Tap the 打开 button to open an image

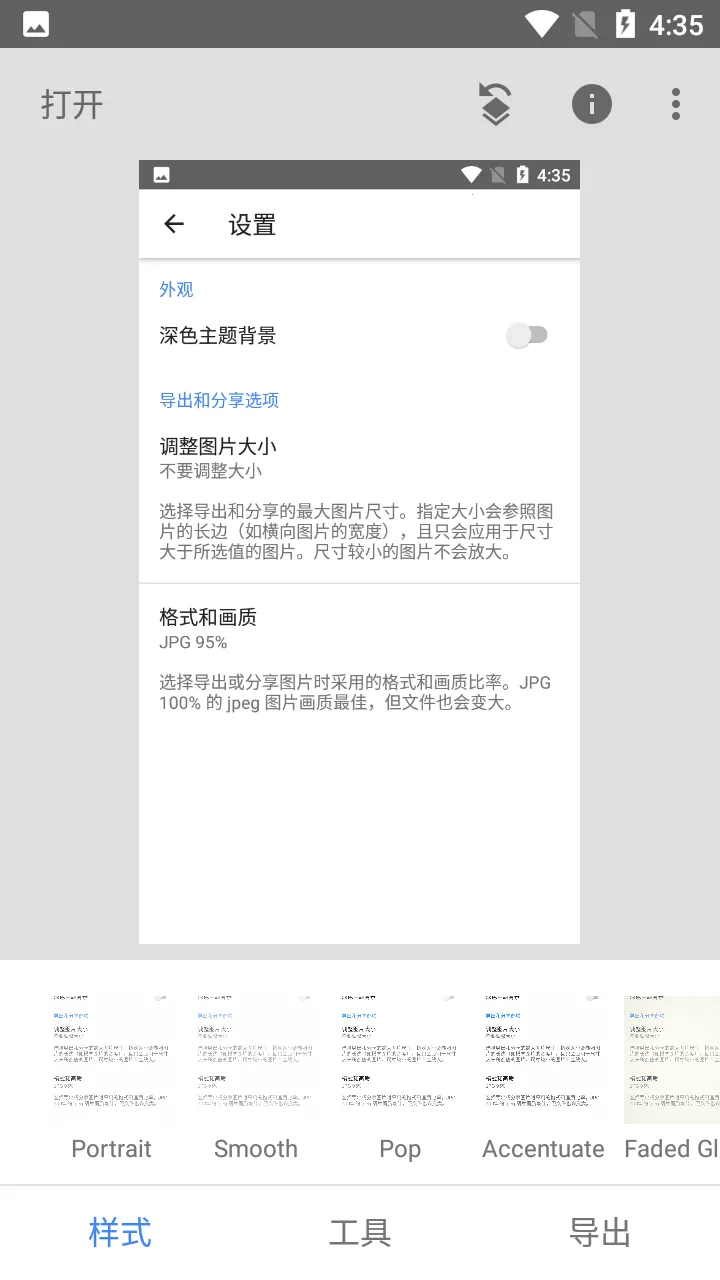pos(72,104)
